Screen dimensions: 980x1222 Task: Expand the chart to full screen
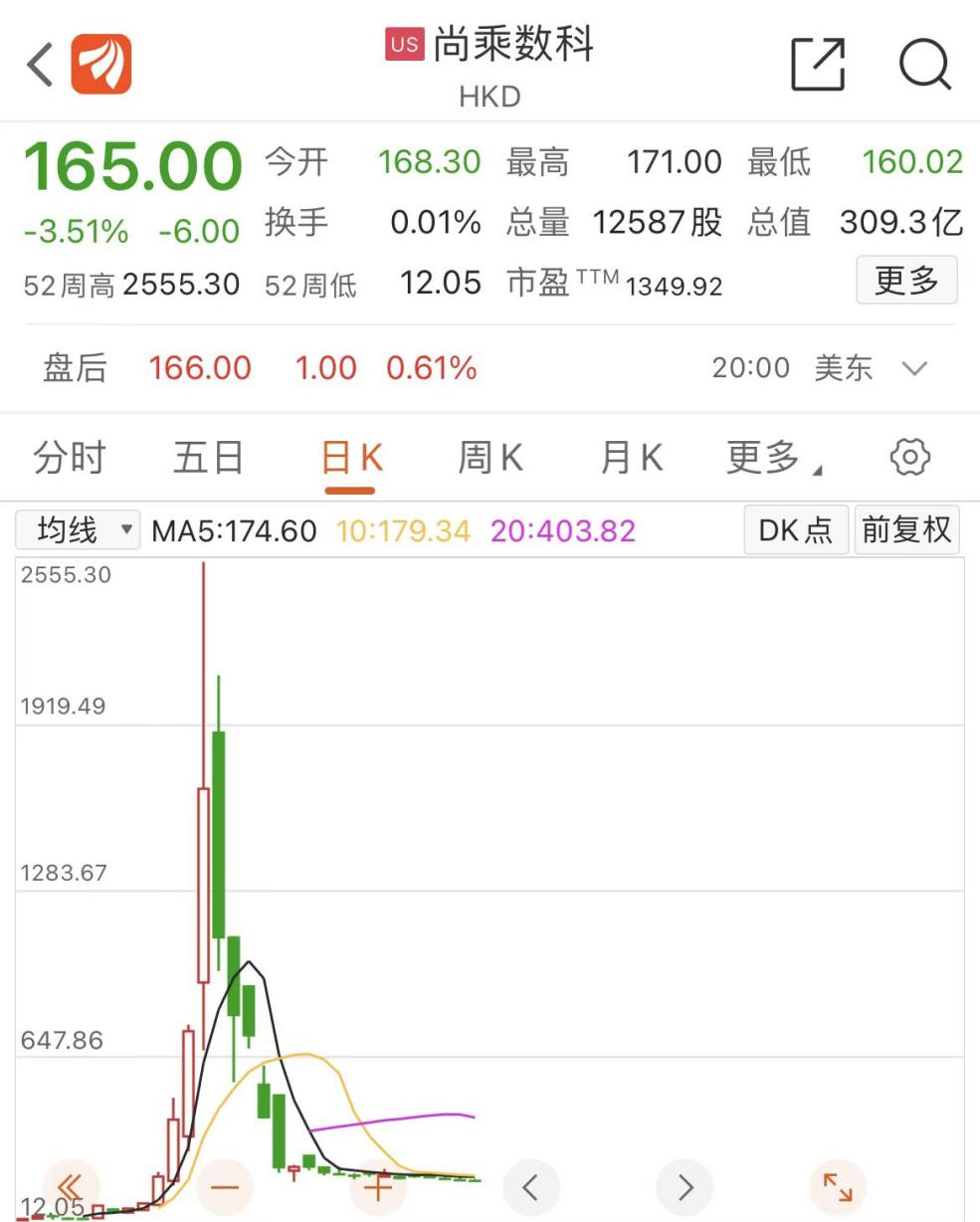click(838, 1187)
